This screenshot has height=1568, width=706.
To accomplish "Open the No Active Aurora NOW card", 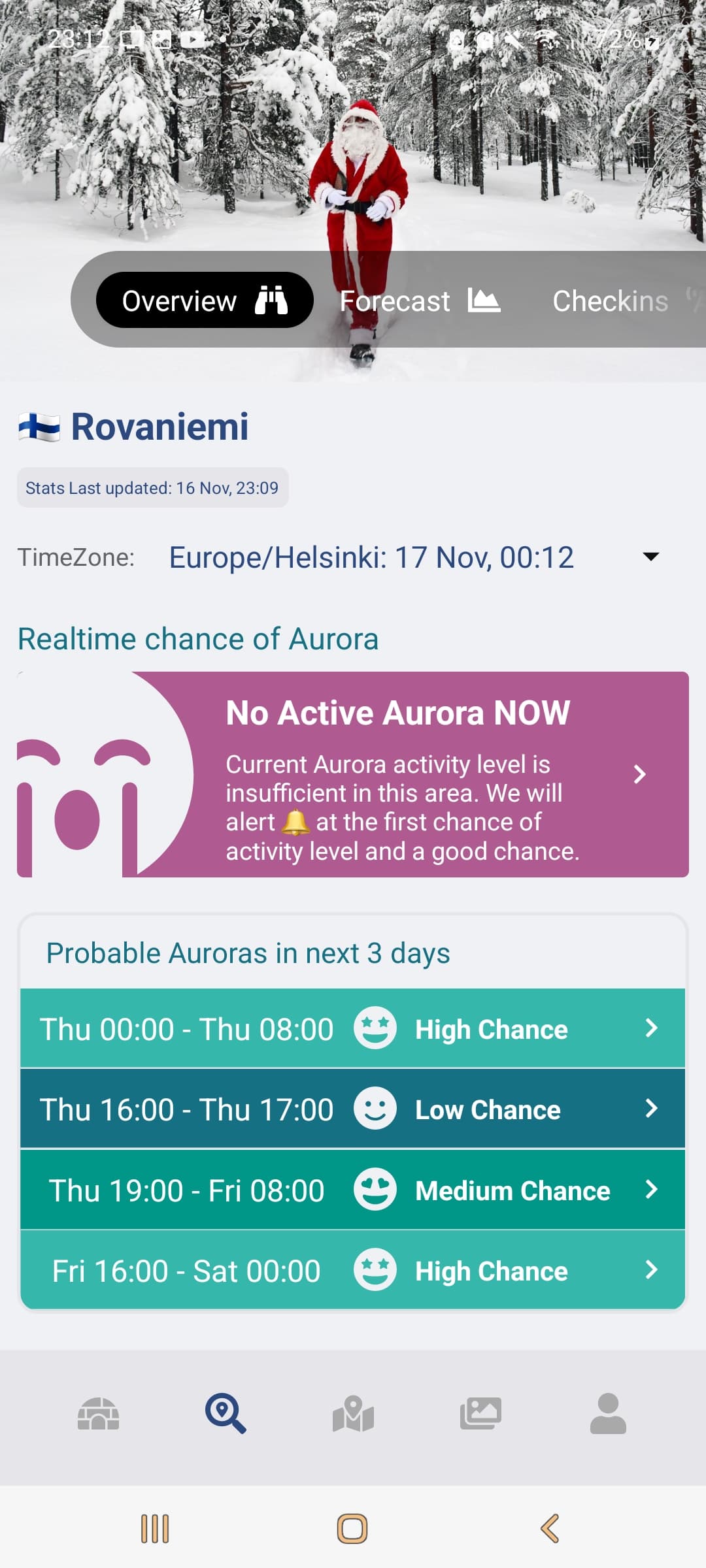I will [353, 774].
